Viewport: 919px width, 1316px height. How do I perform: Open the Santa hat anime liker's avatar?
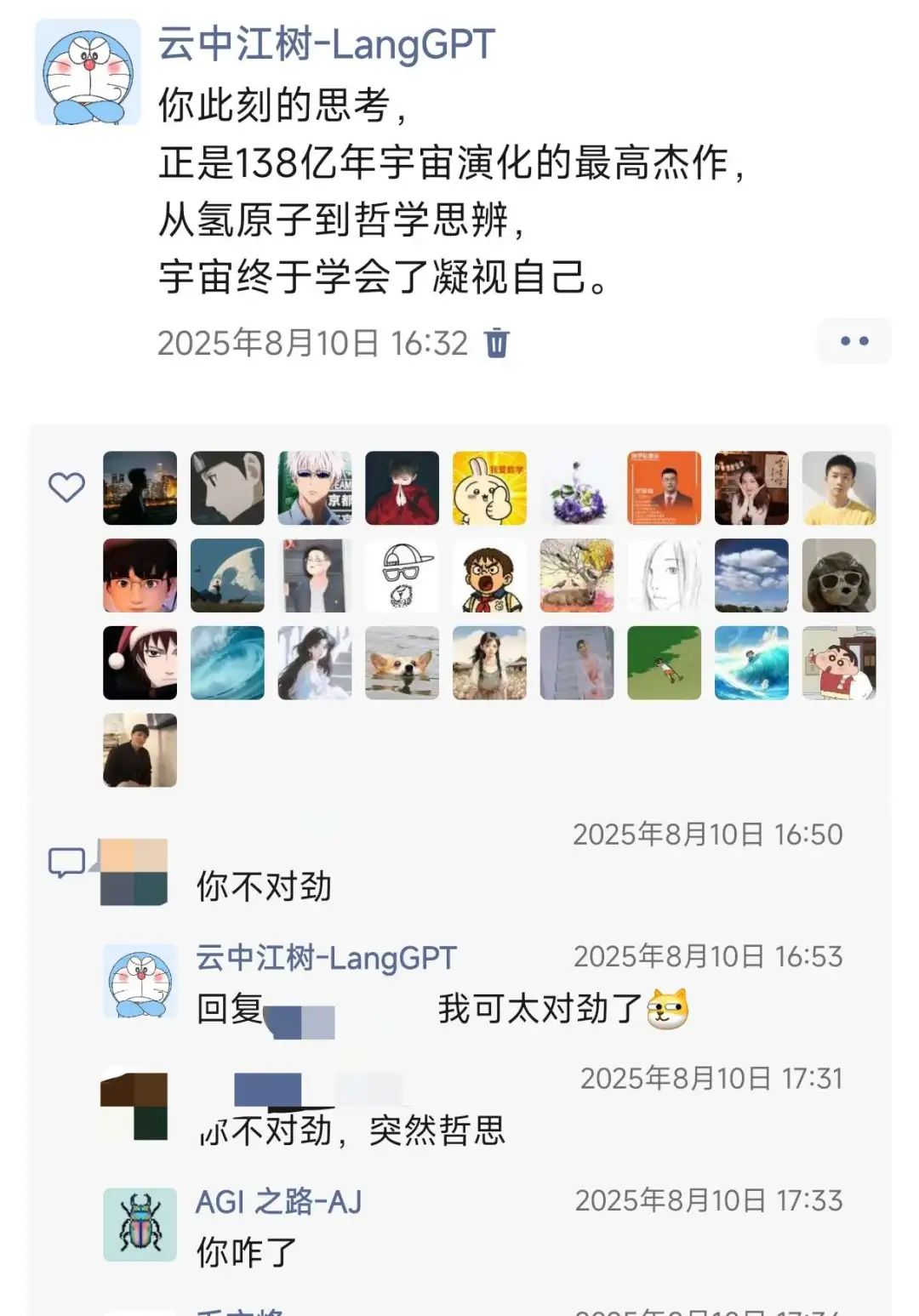point(140,663)
